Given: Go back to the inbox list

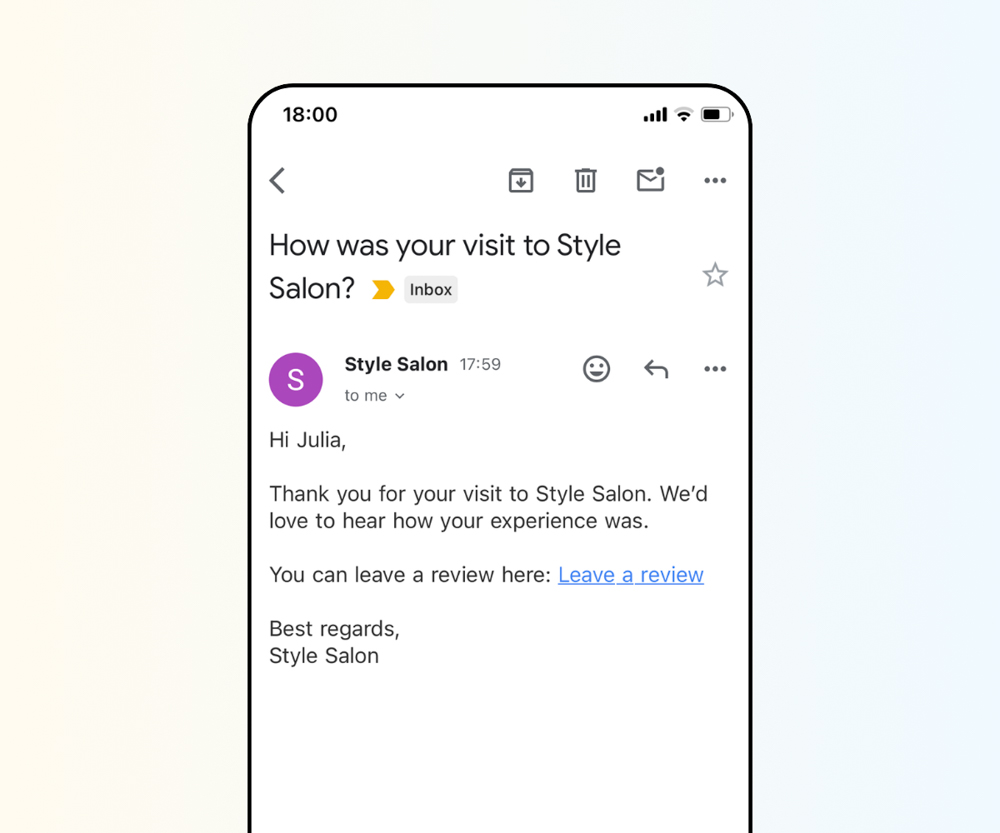Looking at the screenshot, I should (x=278, y=181).
